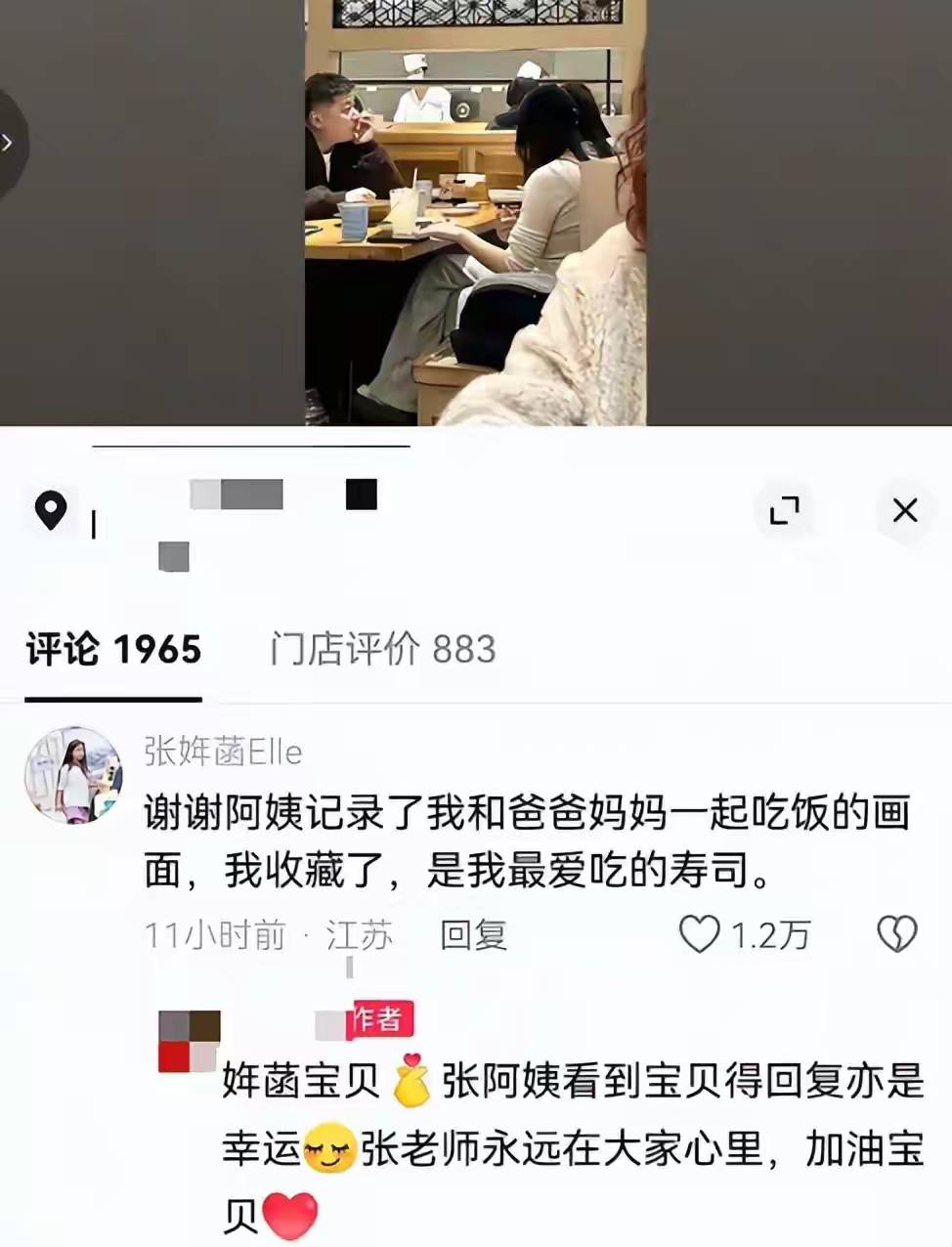Open 张姩菡Elle's profile avatar
Screen dimensions: 952x1247
coord(73,775)
